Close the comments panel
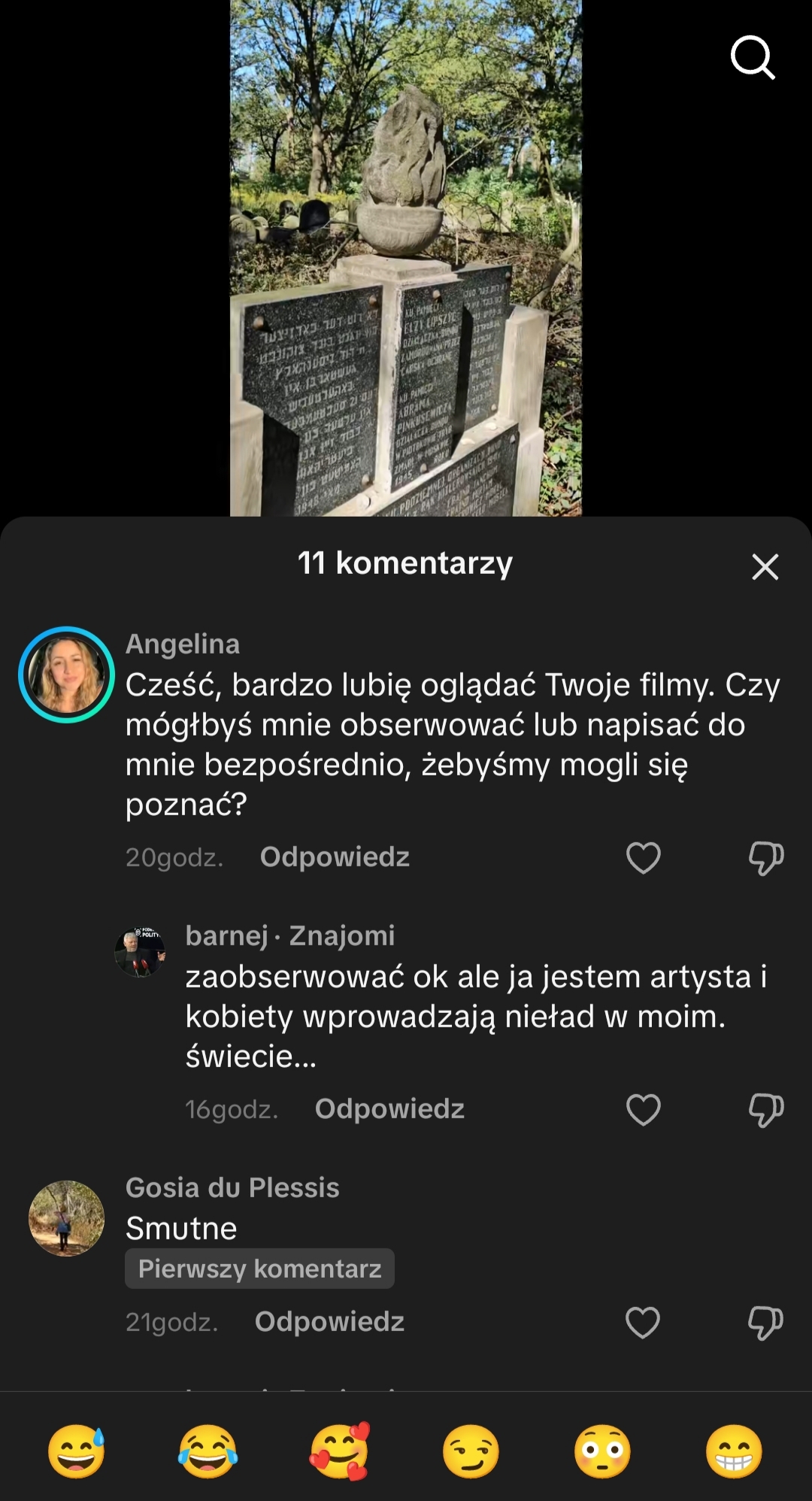Image resolution: width=812 pixels, height=1501 pixels. 765,566
